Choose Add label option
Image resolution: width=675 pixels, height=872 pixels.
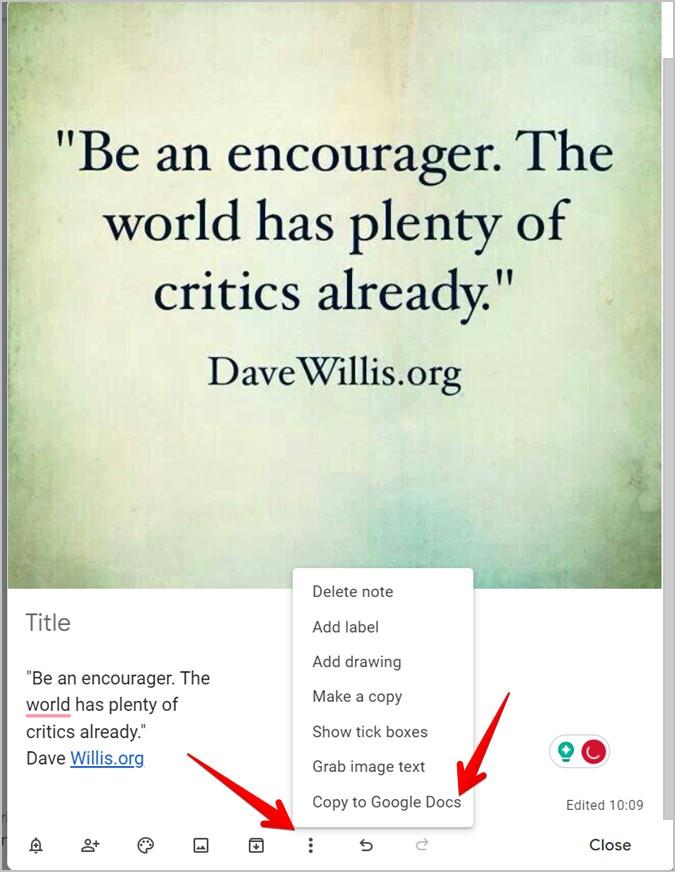coord(345,627)
